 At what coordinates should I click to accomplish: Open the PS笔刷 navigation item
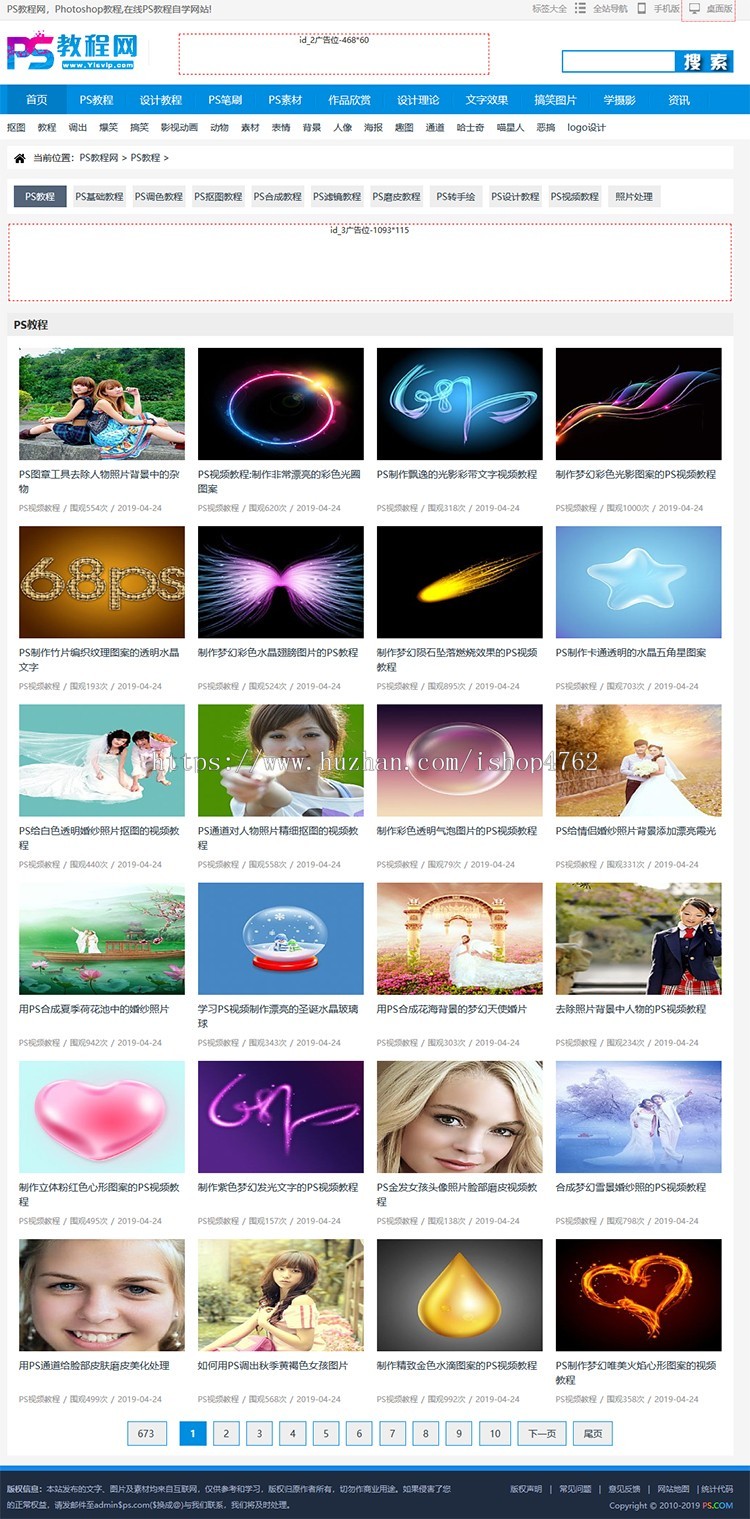(225, 100)
